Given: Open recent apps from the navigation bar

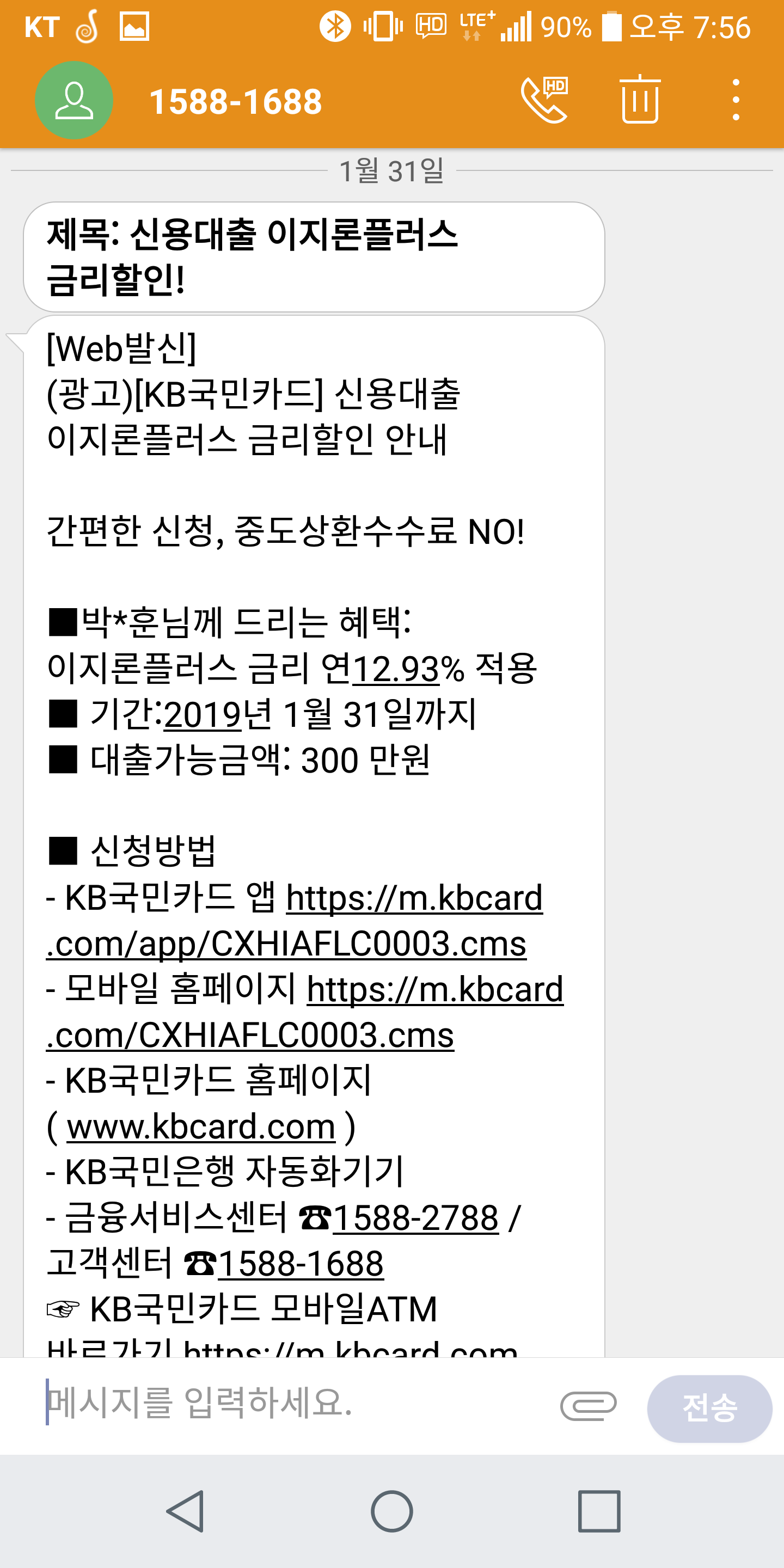Looking at the screenshot, I should [599, 1511].
